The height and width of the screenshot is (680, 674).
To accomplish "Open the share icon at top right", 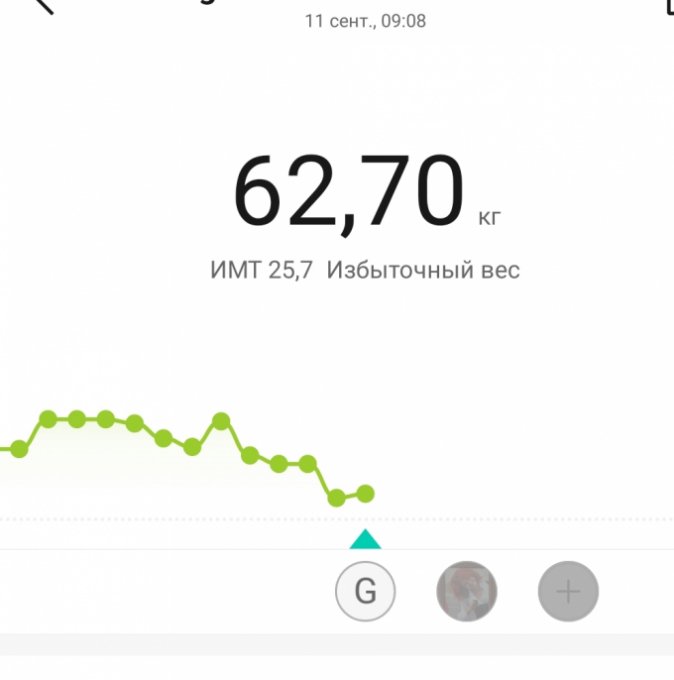I will (x=668, y=6).
